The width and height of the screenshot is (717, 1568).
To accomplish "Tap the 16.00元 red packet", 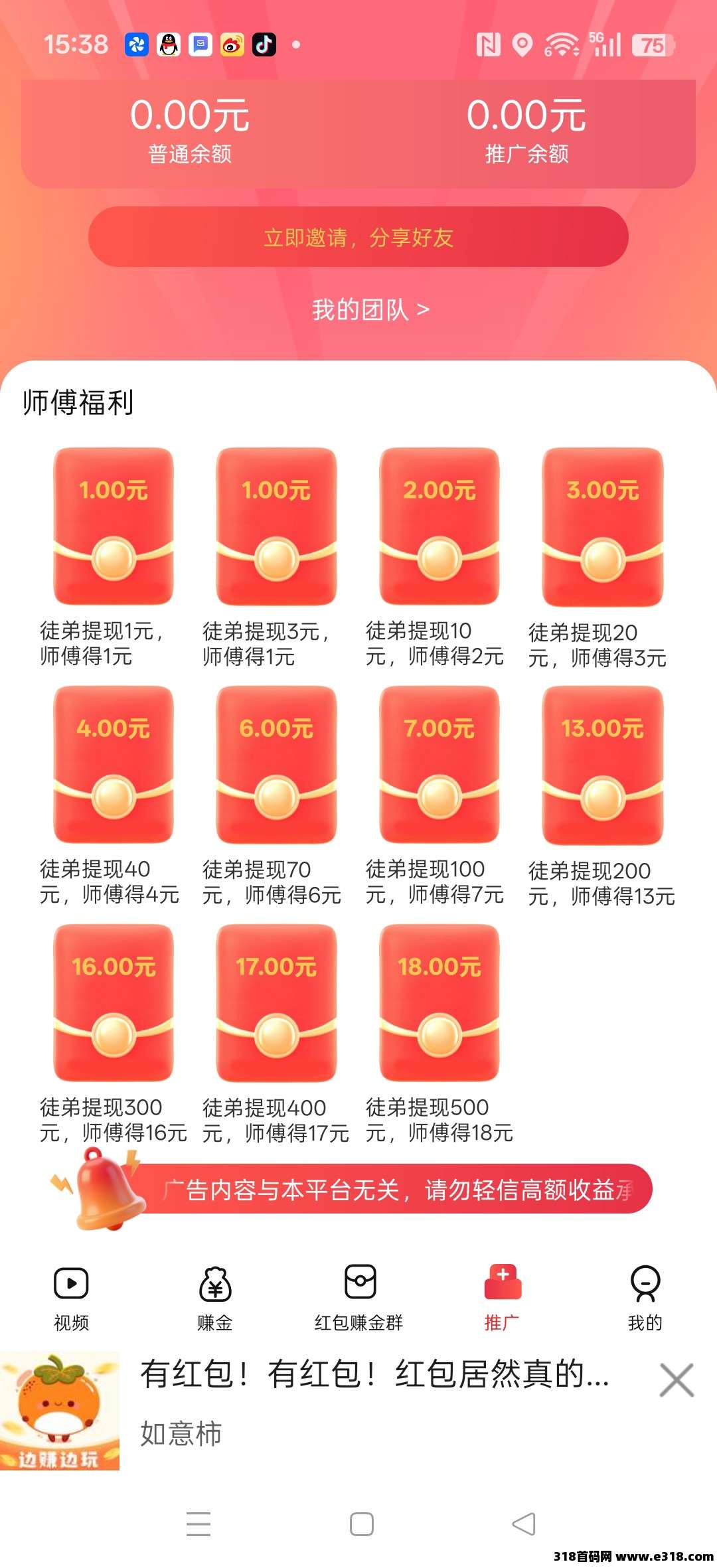I will coord(114,1002).
